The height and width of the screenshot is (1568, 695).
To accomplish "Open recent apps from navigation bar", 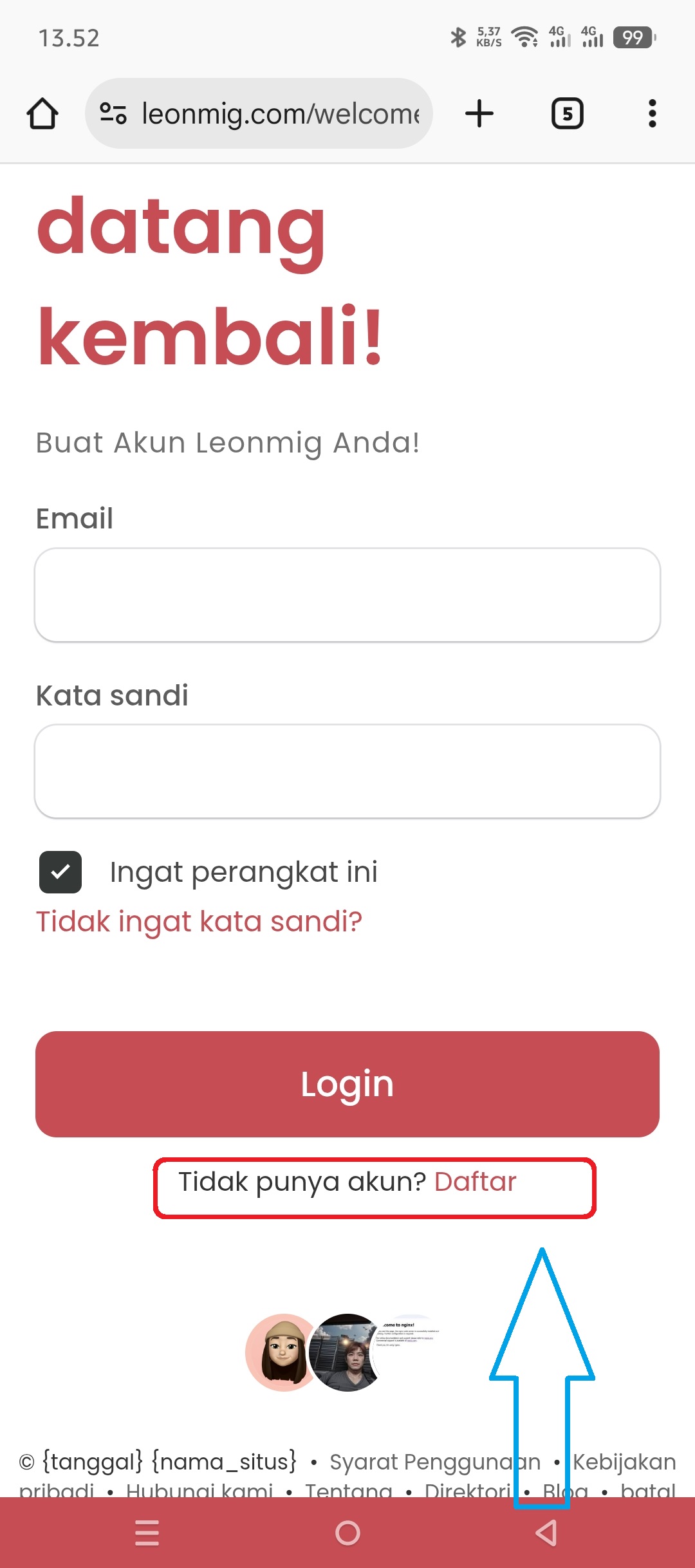I will pyautogui.click(x=147, y=1533).
